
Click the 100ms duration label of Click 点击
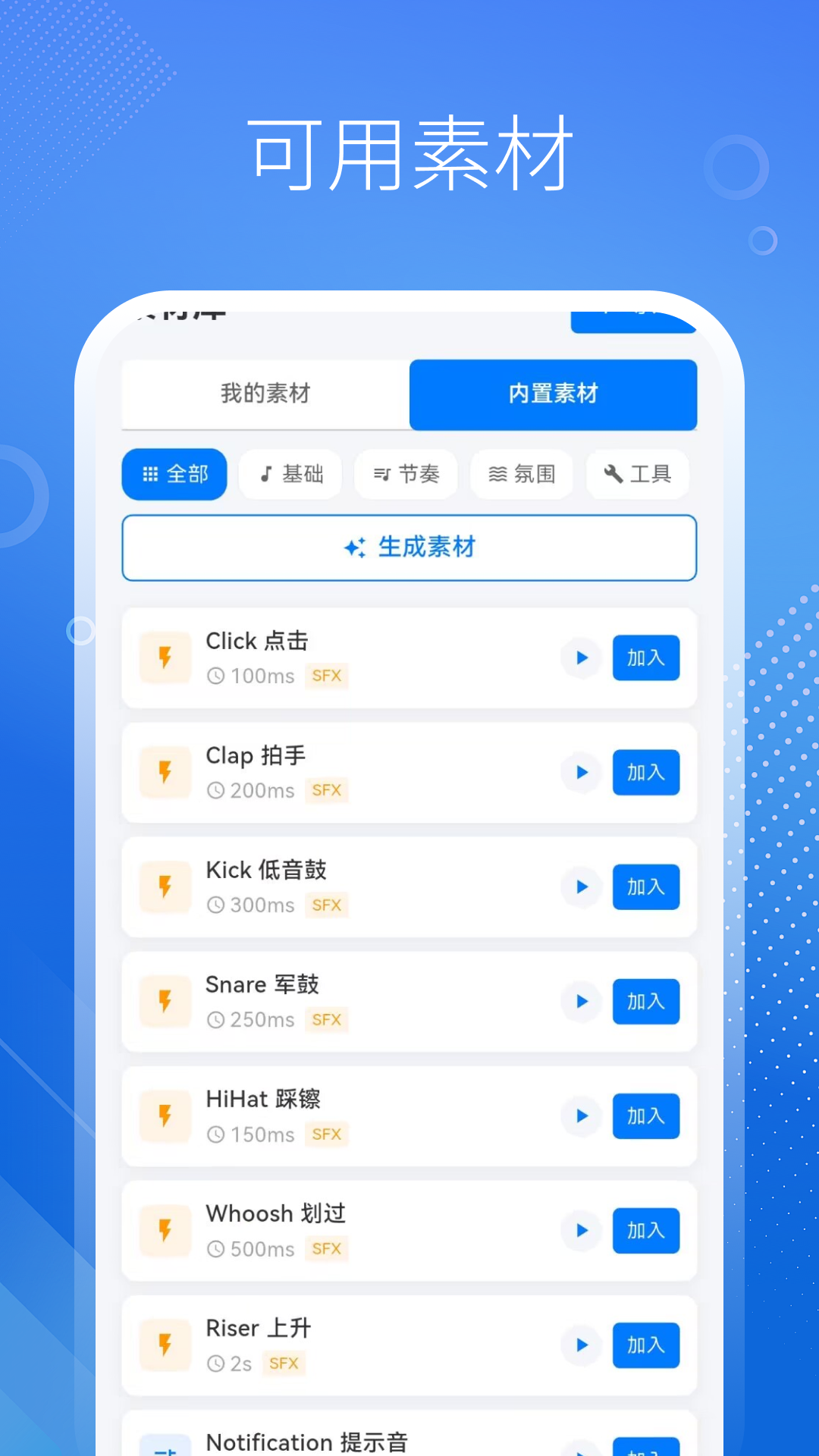tap(262, 676)
